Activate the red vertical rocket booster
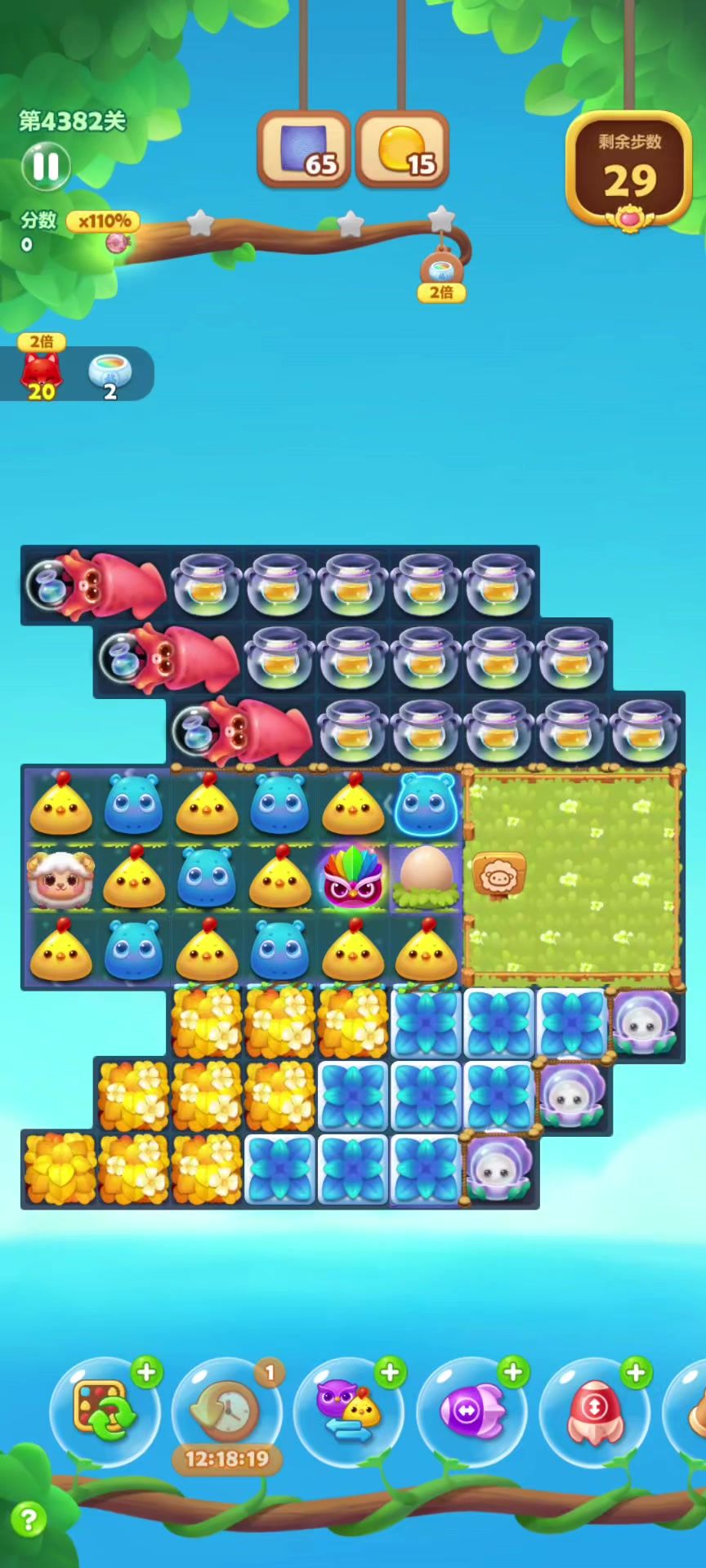 click(x=594, y=1411)
